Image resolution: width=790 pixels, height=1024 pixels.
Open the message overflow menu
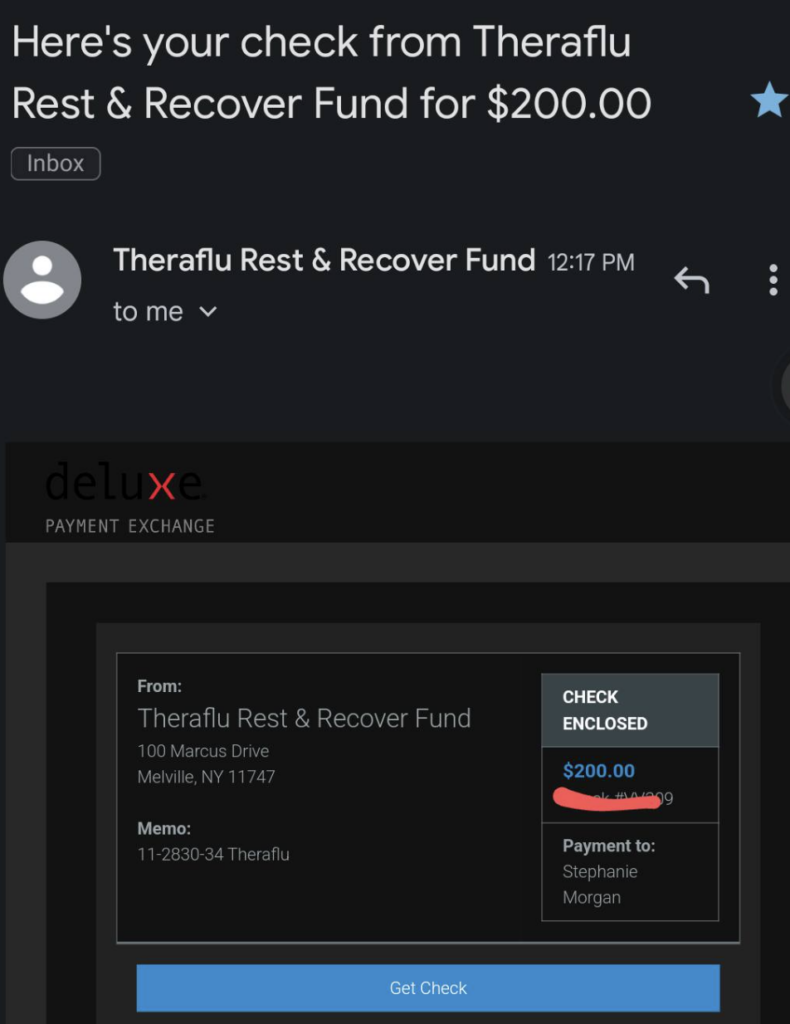click(773, 280)
